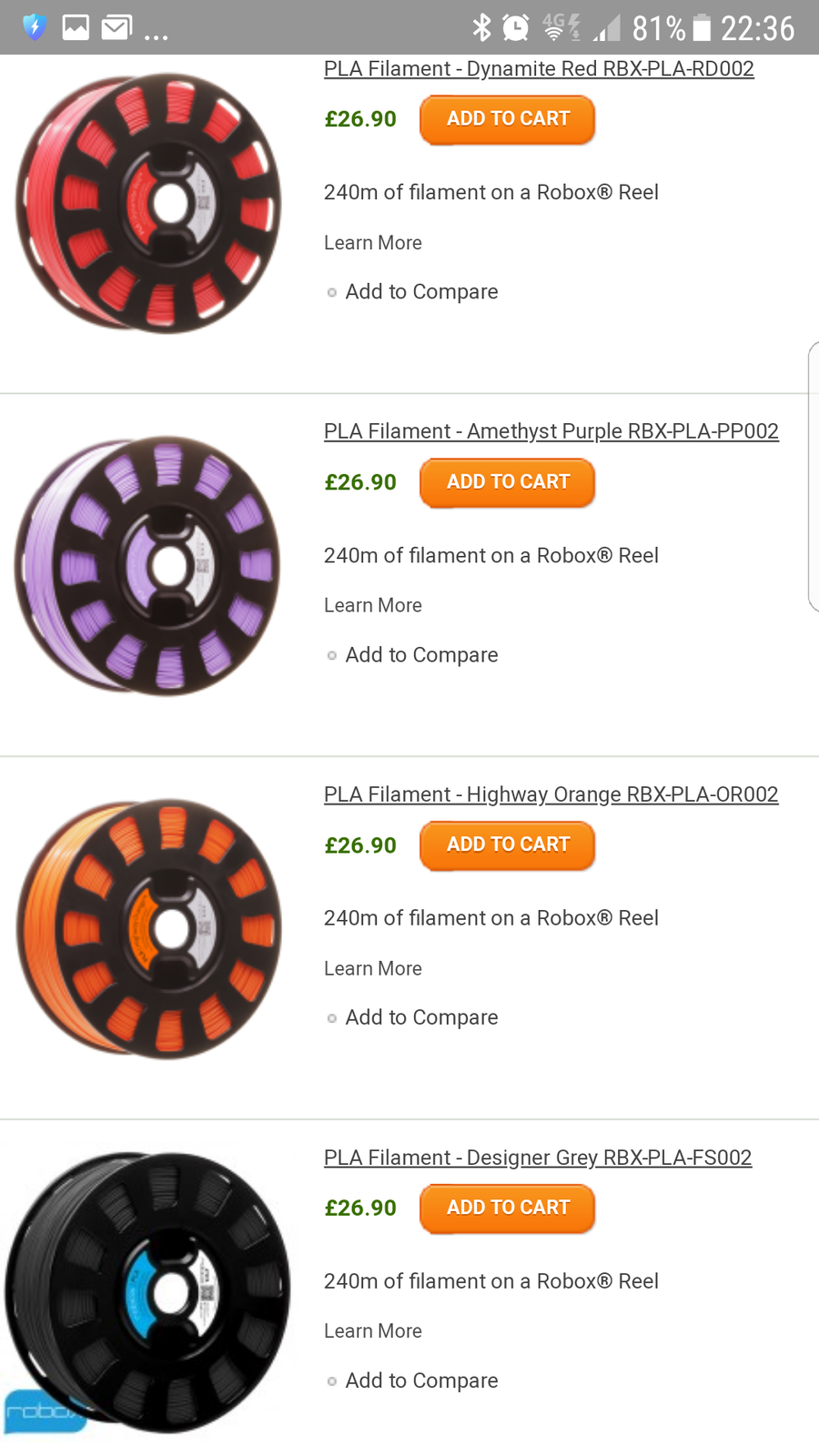Open the Highway Orange spool image
Viewport: 819px width, 1456px height.
pyautogui.click(x=149, y=929)
